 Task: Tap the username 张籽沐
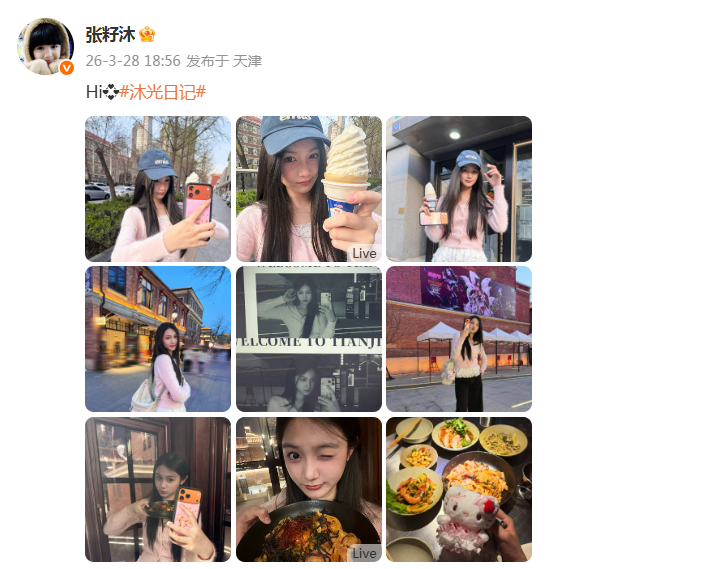111,35
